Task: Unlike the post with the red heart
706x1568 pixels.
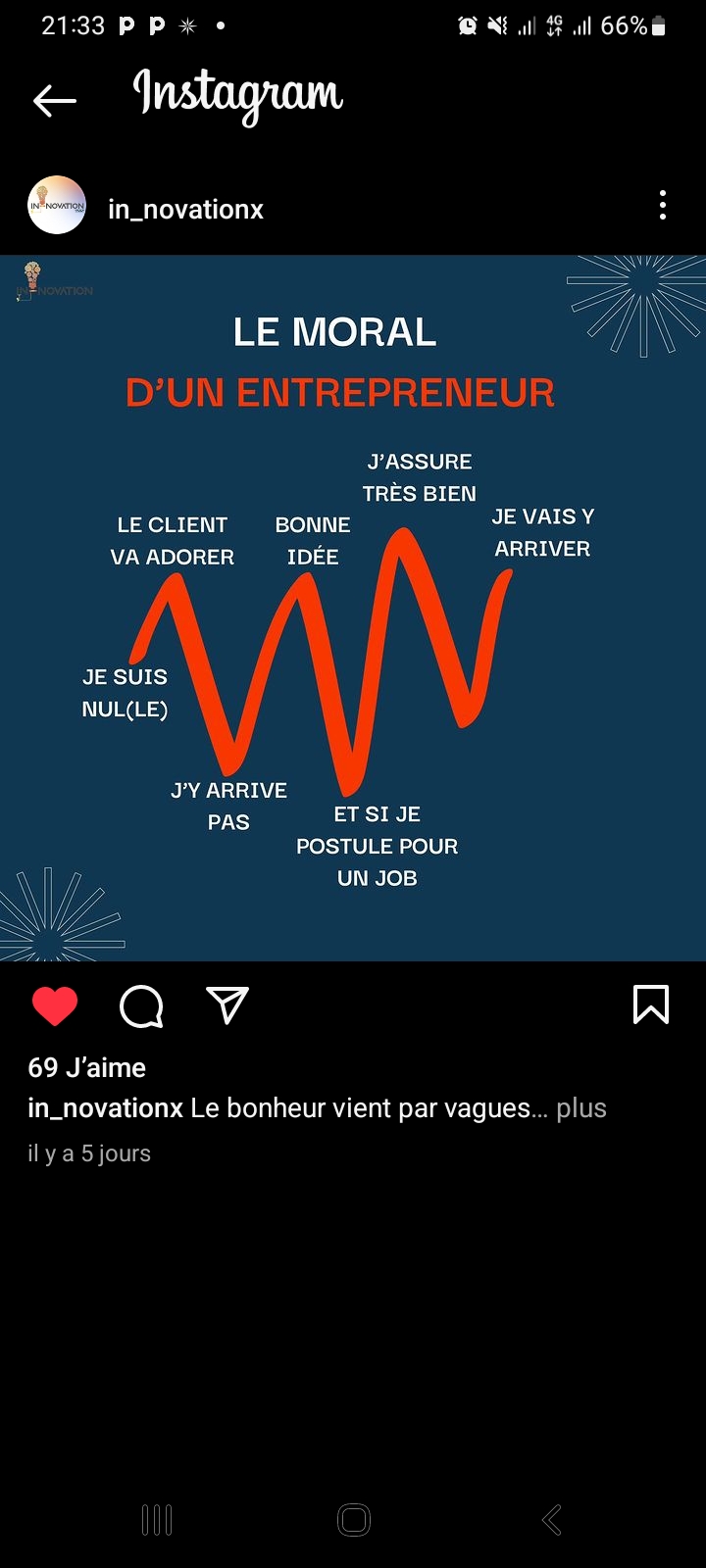Action: click(x=55, y=1006)
